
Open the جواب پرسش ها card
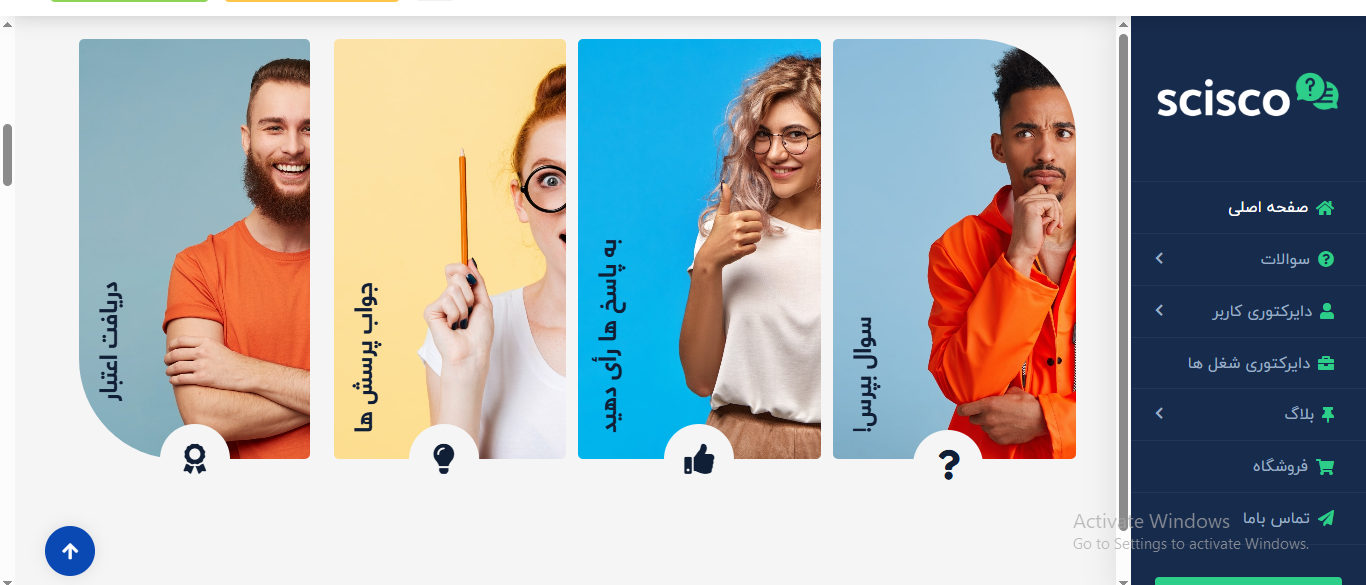[449, 249]
